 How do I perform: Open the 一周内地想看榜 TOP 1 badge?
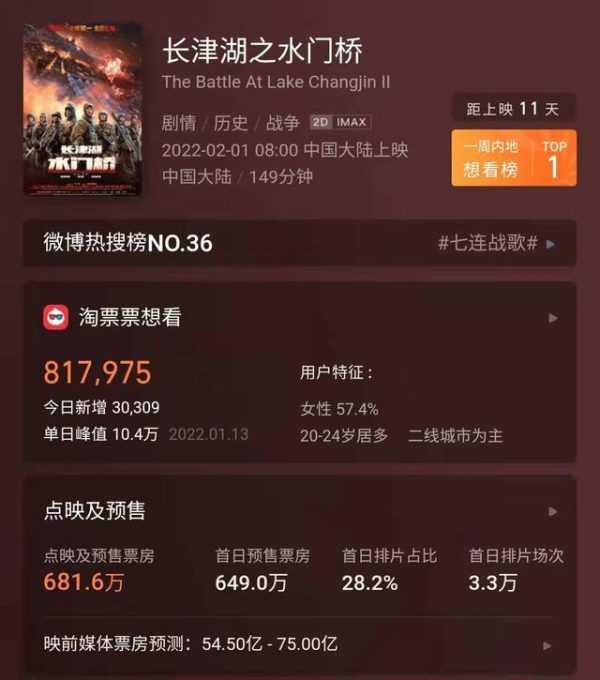coord(513,158)
